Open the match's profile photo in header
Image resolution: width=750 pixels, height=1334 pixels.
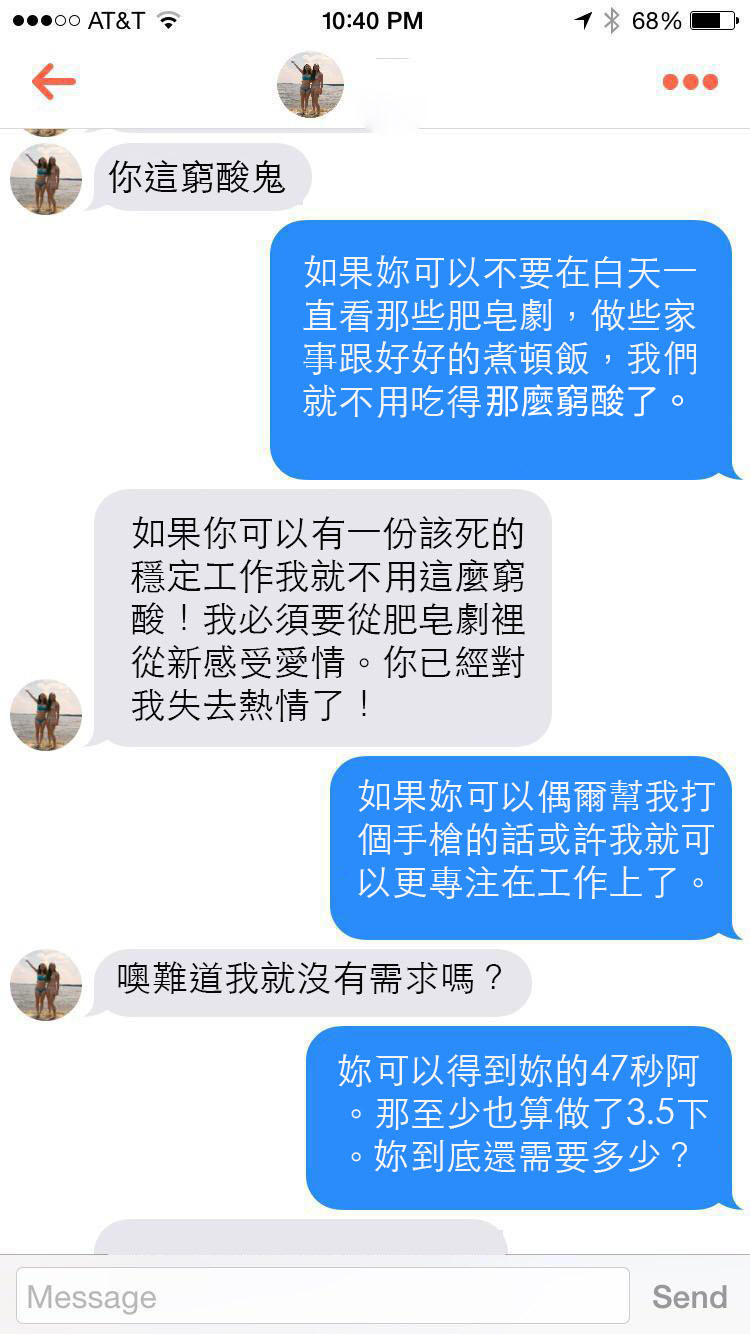310,85
